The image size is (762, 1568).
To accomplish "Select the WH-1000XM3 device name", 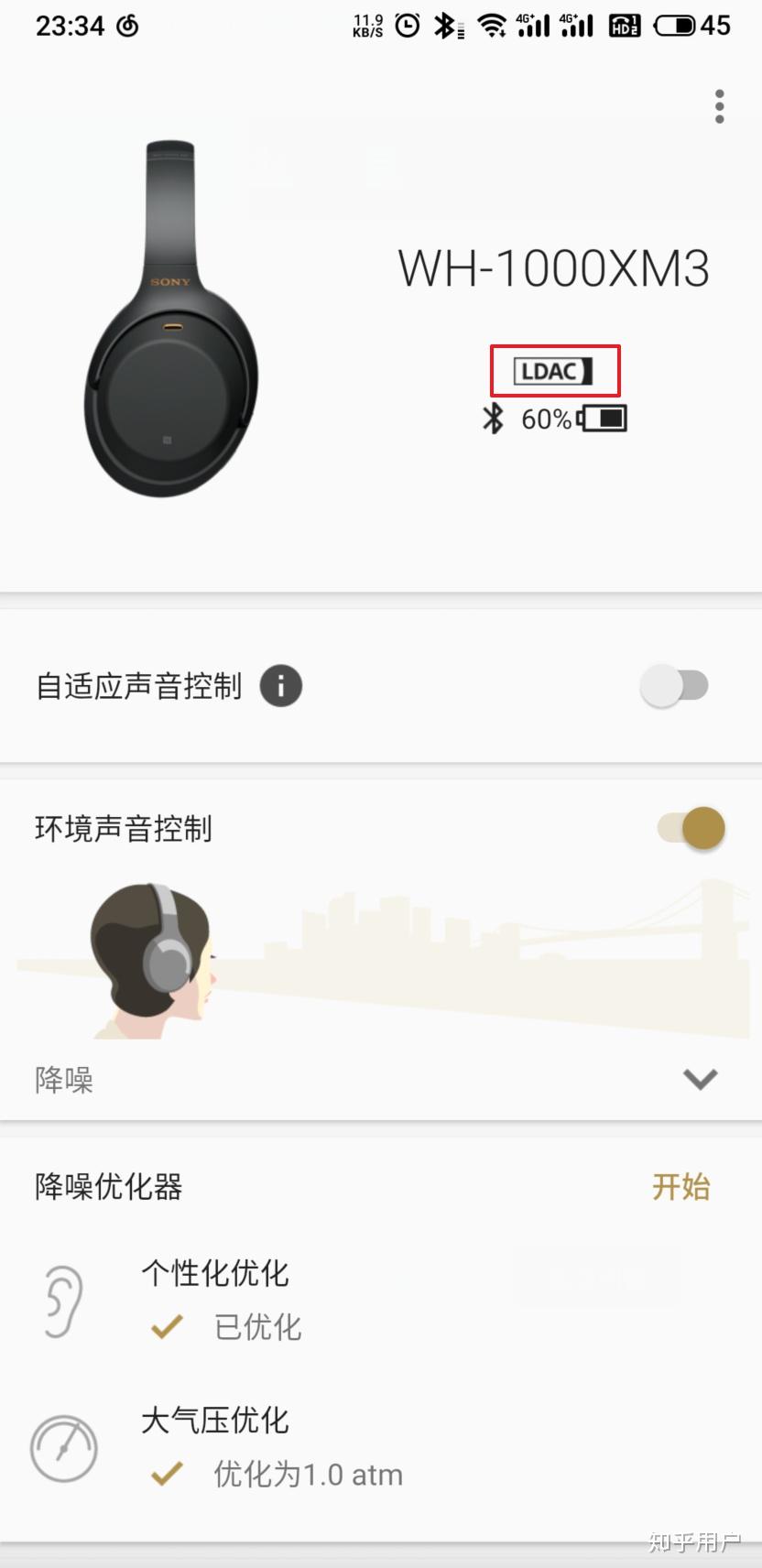I will [554, 268].
